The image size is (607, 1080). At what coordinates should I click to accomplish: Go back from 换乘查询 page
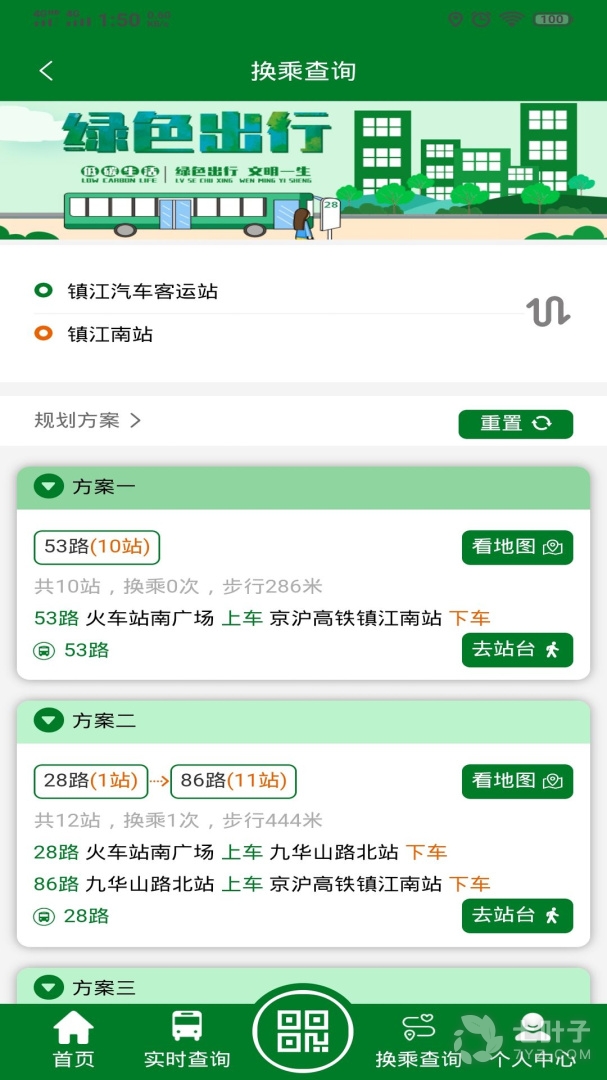tap(45, 71)
